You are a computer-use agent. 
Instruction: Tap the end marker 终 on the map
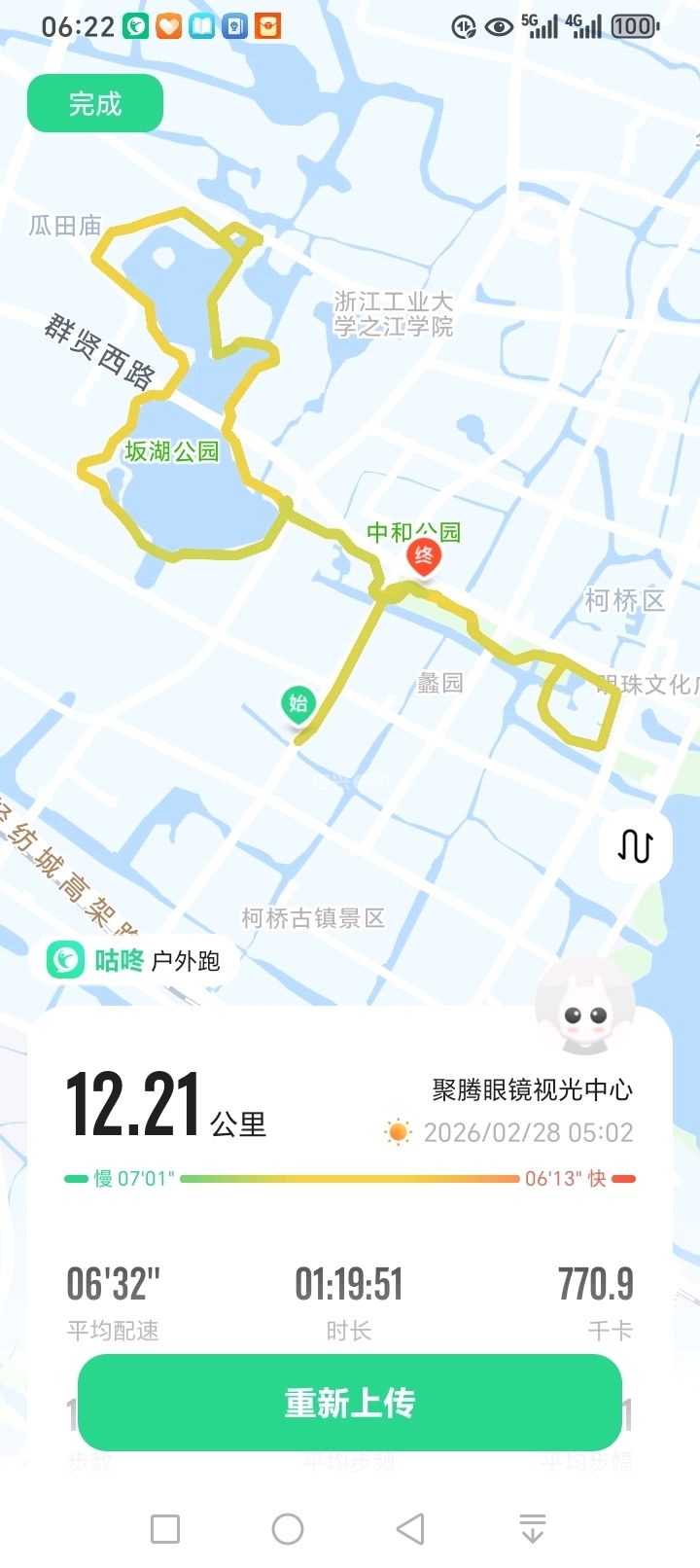click(x=423, y=557)
